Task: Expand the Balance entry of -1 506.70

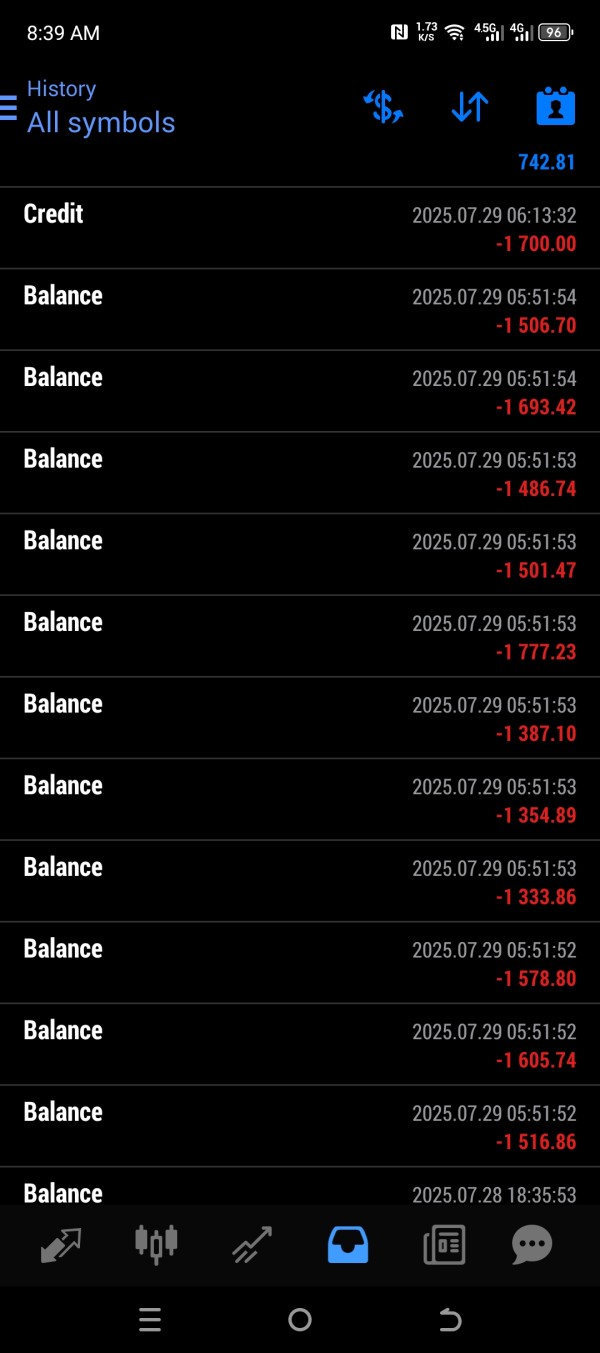Action: click(300, 310)
